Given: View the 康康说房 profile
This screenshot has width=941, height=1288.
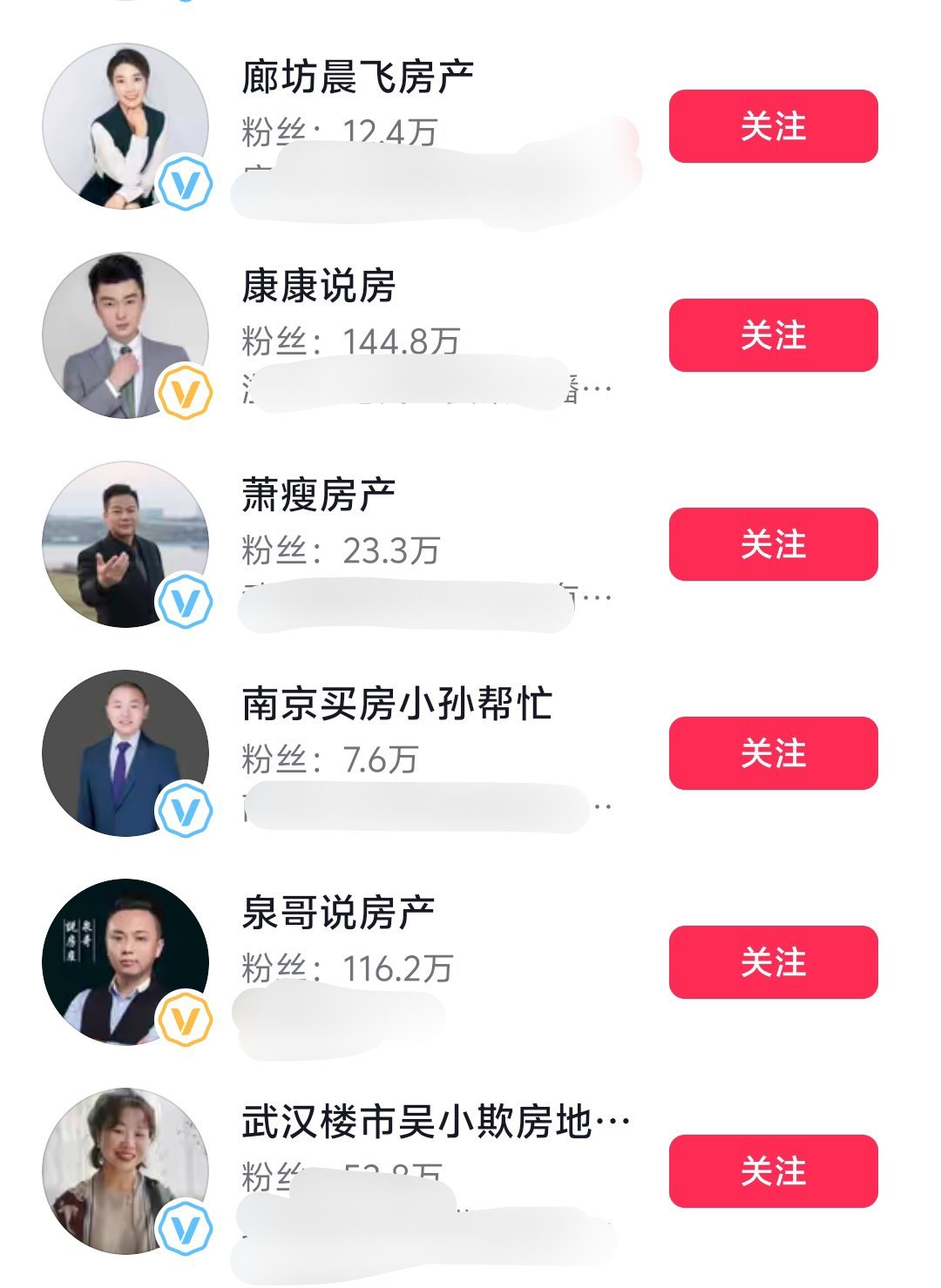Looking at the screenshot, I should point(319,287).
